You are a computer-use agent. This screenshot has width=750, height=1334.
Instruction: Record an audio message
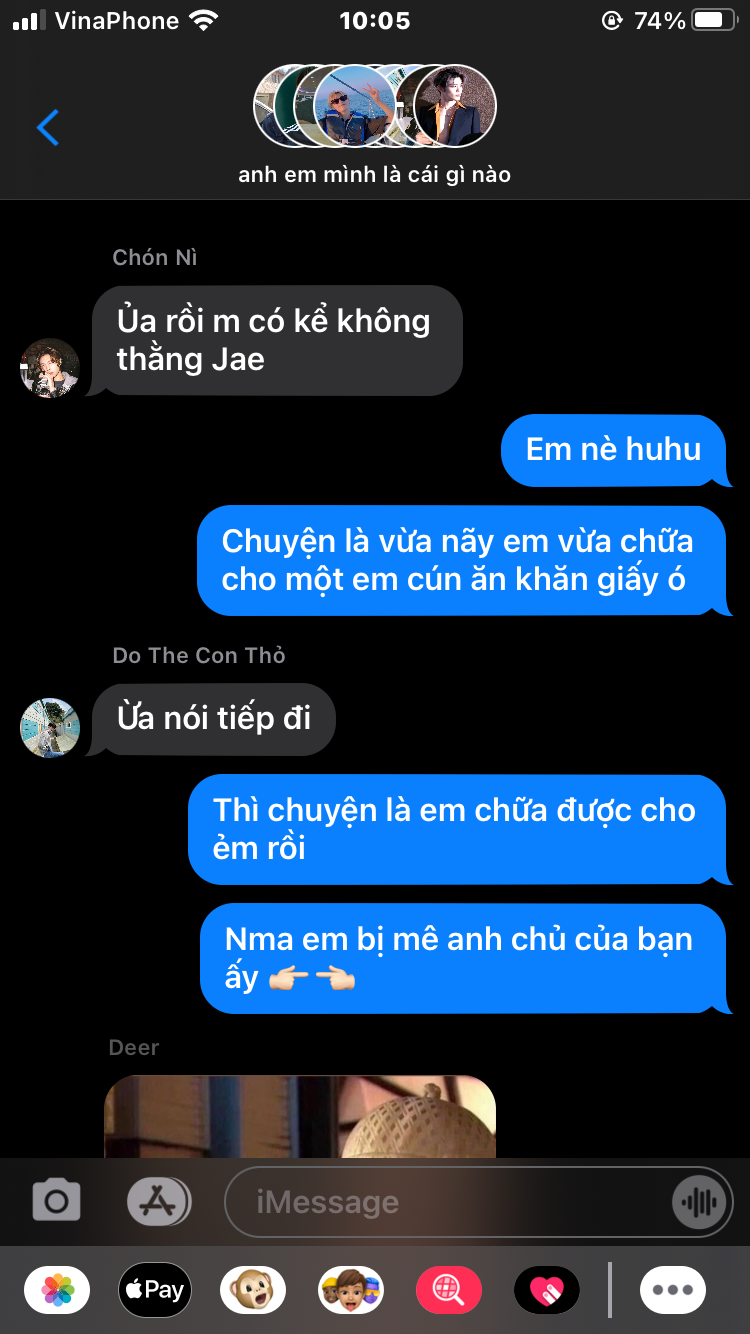(x=698, y=1202)
